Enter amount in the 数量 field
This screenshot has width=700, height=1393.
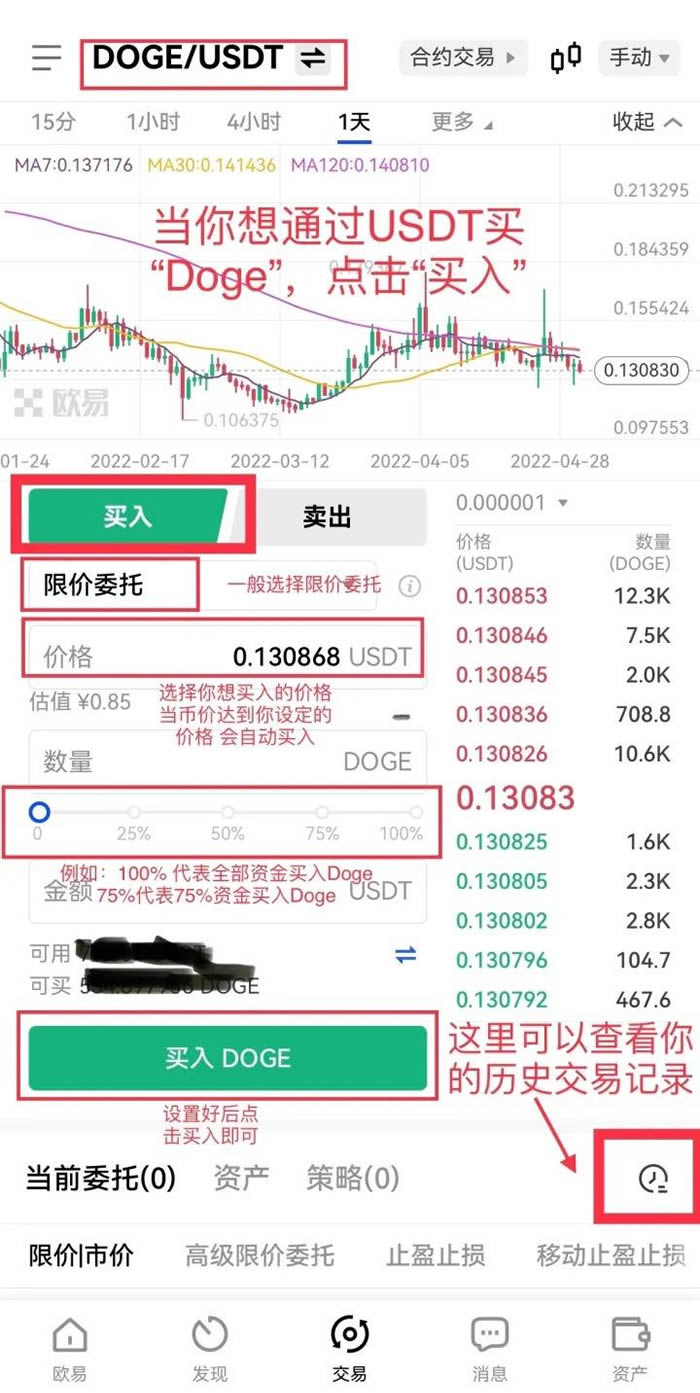(226, 762)
